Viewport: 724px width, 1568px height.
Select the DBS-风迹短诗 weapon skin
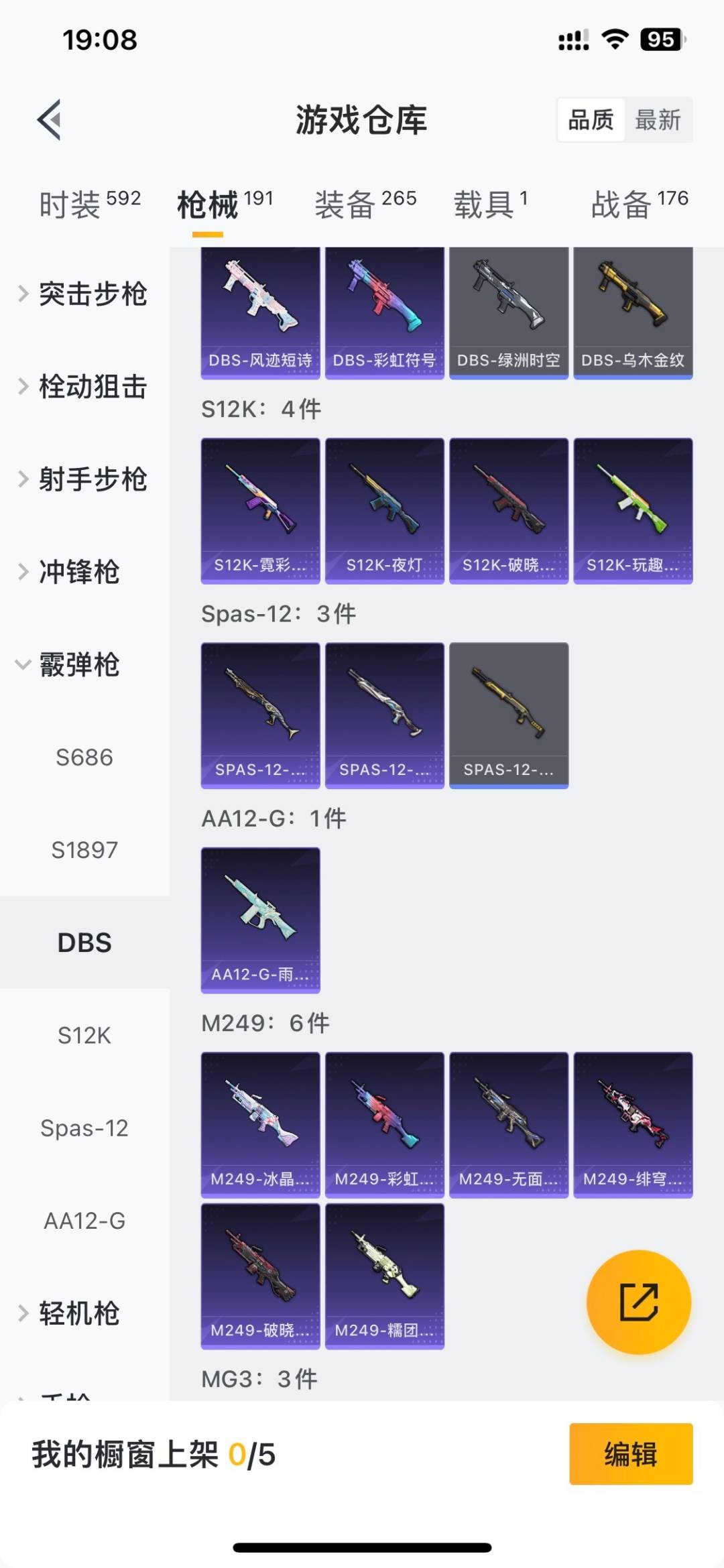260,308
